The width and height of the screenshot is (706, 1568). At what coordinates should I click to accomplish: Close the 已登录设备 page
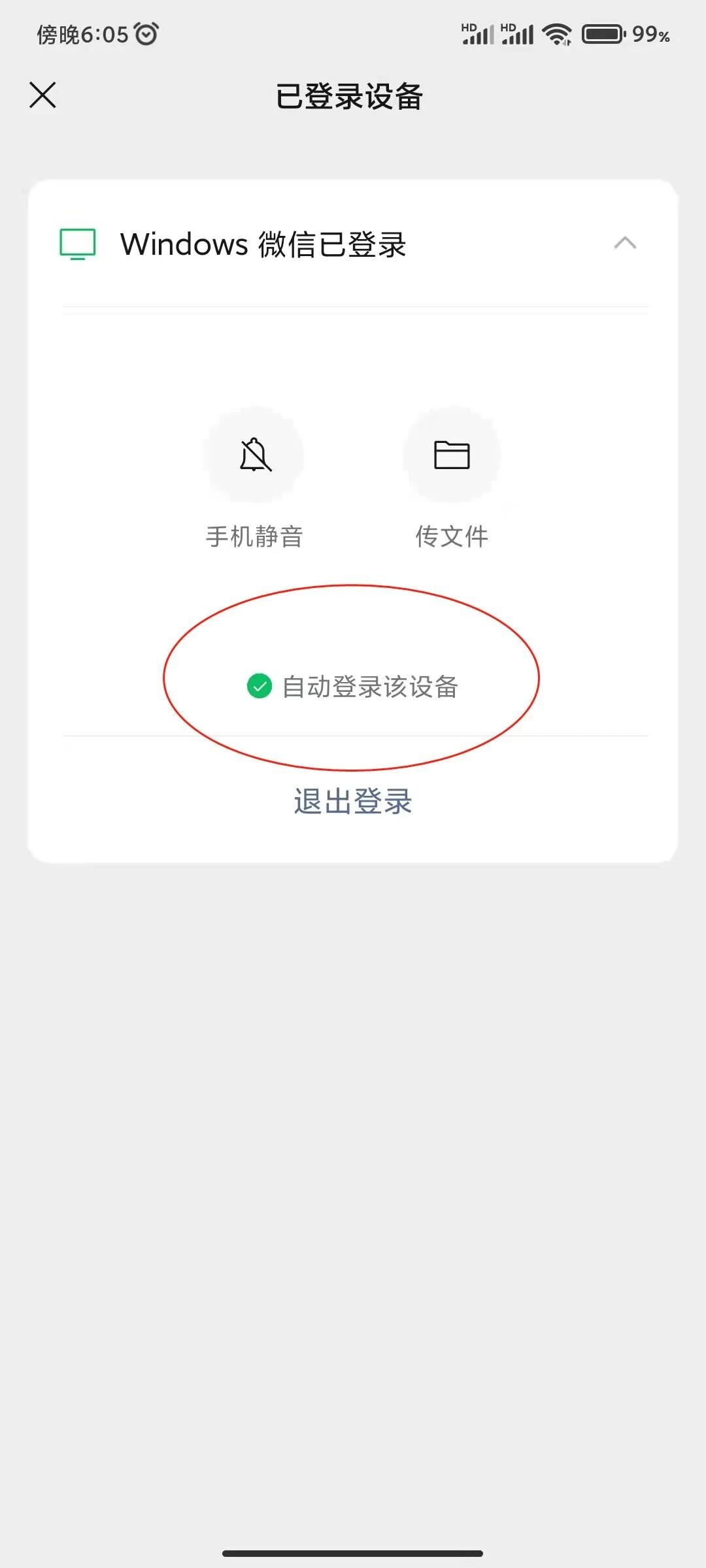[x=43, y=95]
